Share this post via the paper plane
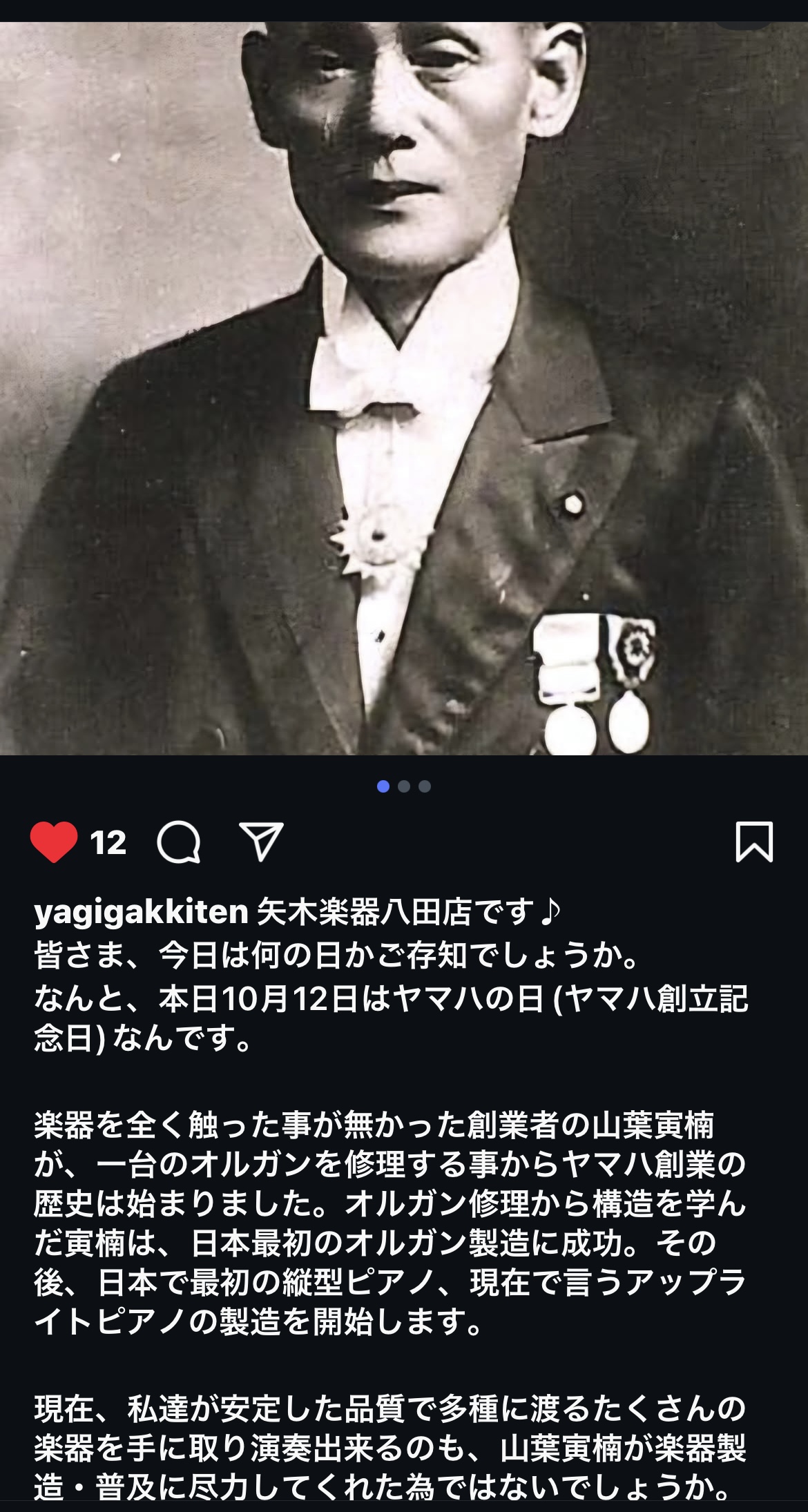The height and width of the screenshot is (1512, 808). pyautogui.click(x=261, y=842)
